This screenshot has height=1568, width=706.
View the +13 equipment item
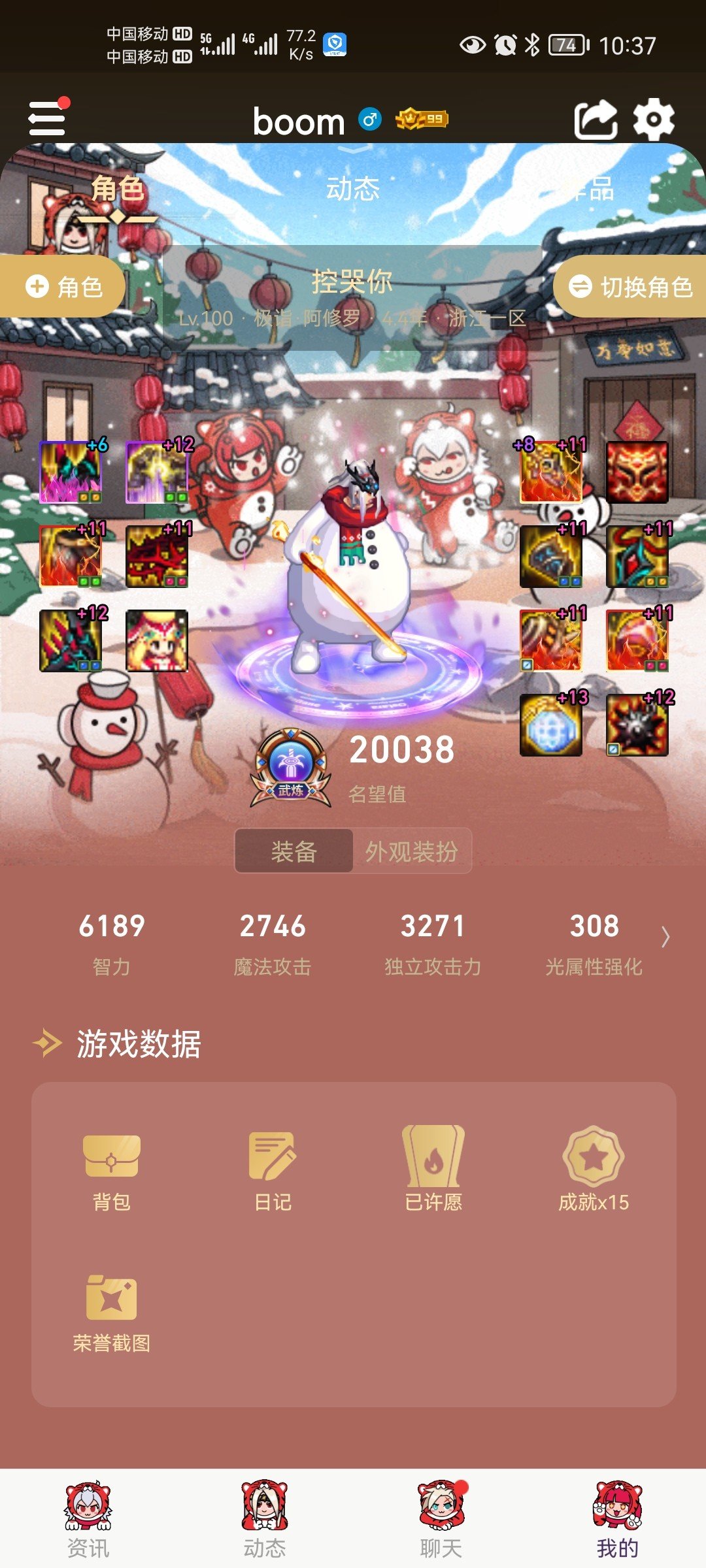point(551,725)
